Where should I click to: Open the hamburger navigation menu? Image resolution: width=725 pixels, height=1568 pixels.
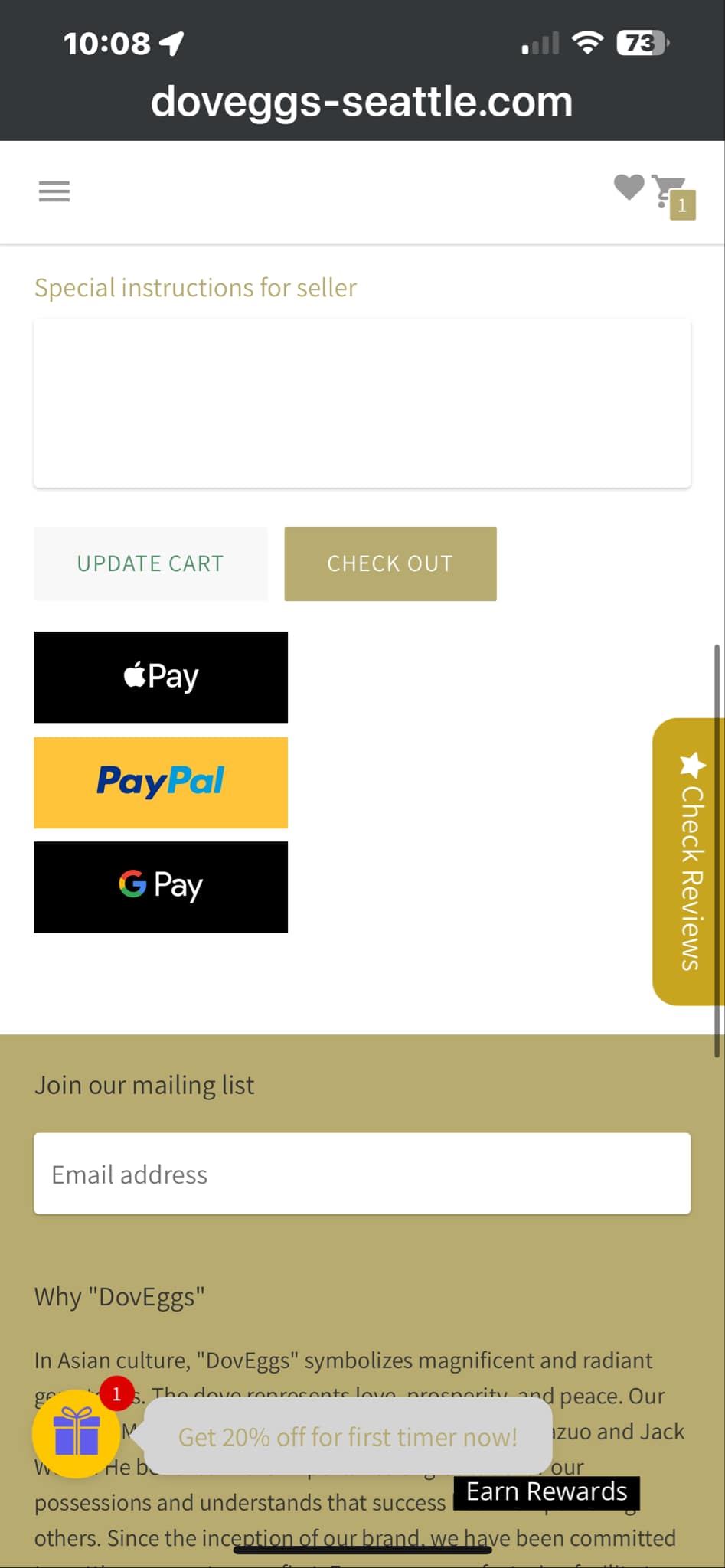54,191
